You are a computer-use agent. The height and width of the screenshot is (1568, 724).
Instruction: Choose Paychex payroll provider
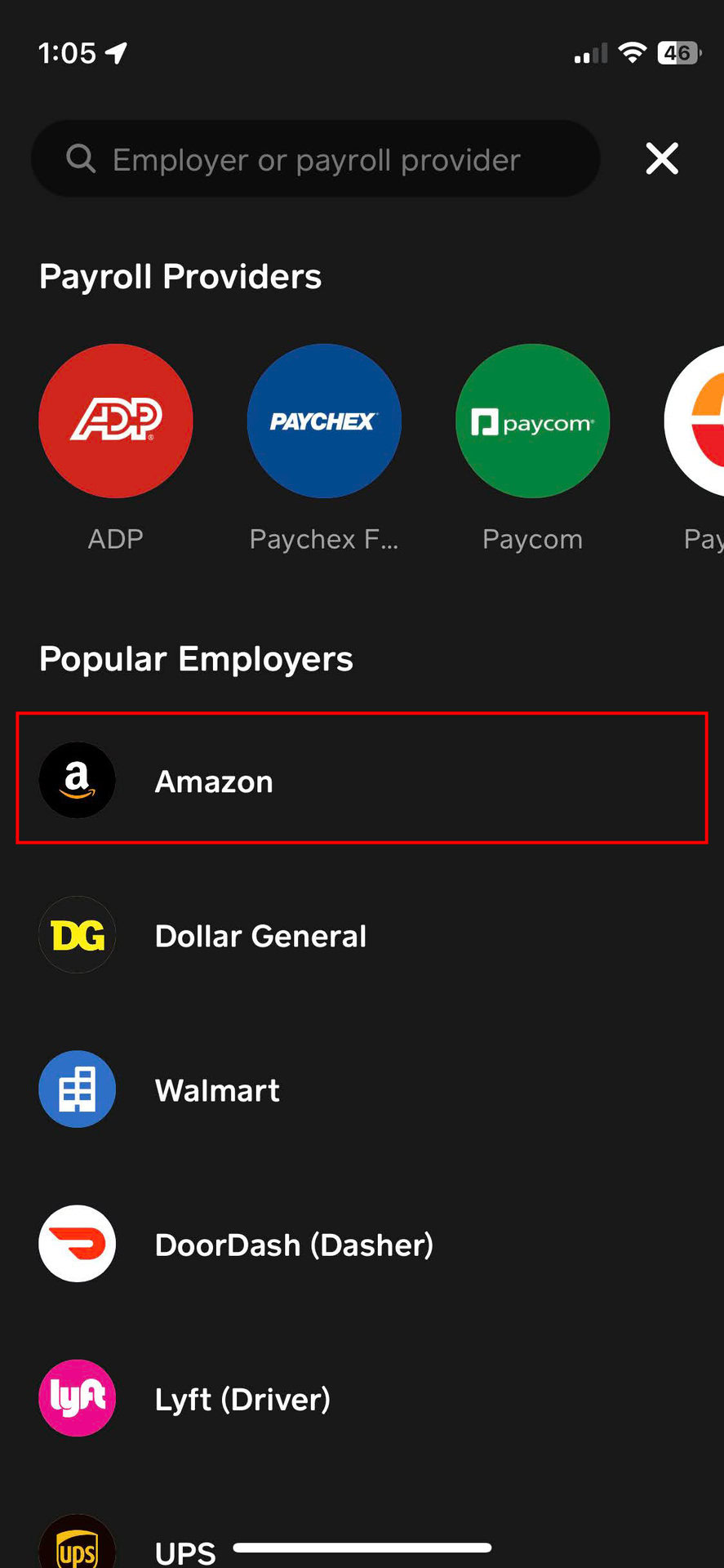click(324, 421)
